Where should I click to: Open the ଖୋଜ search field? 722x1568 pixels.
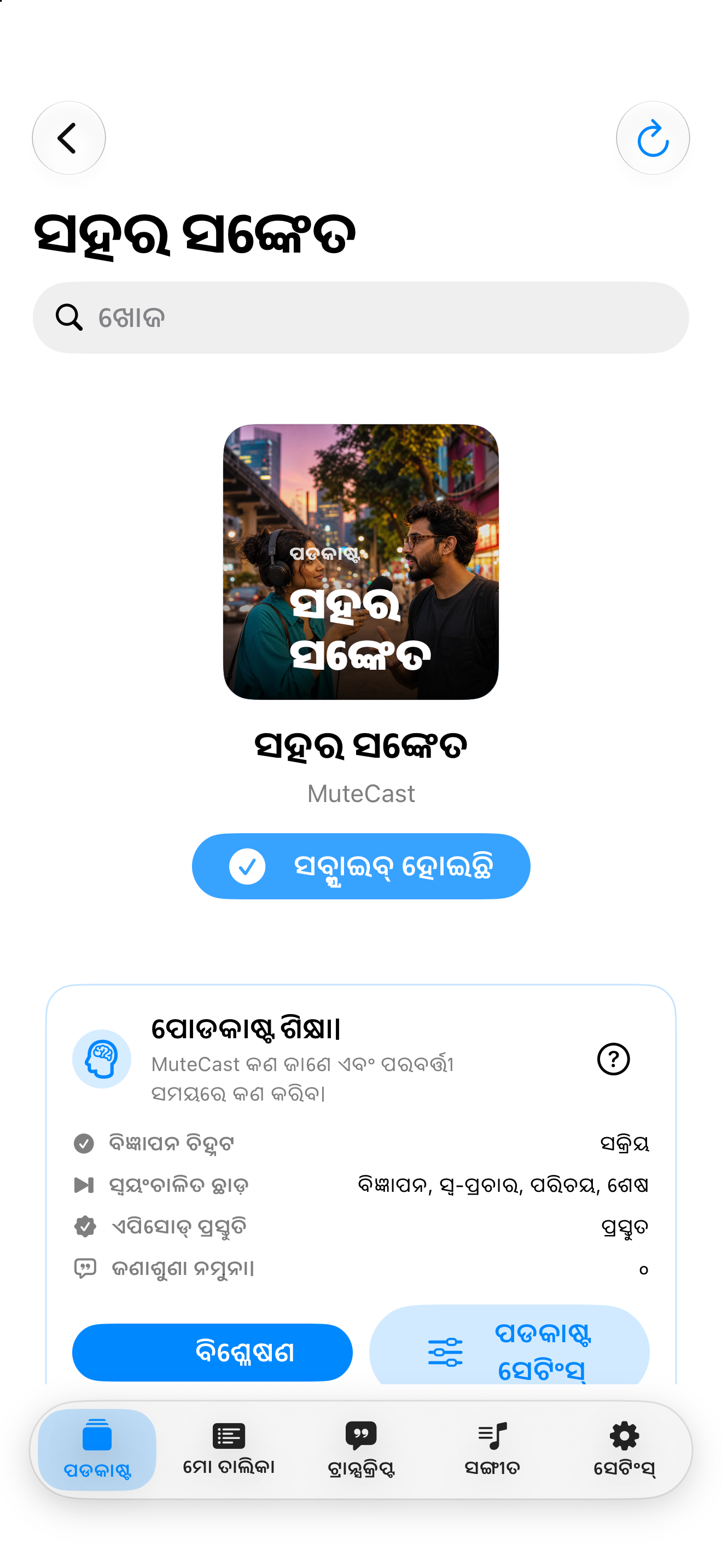361,317
